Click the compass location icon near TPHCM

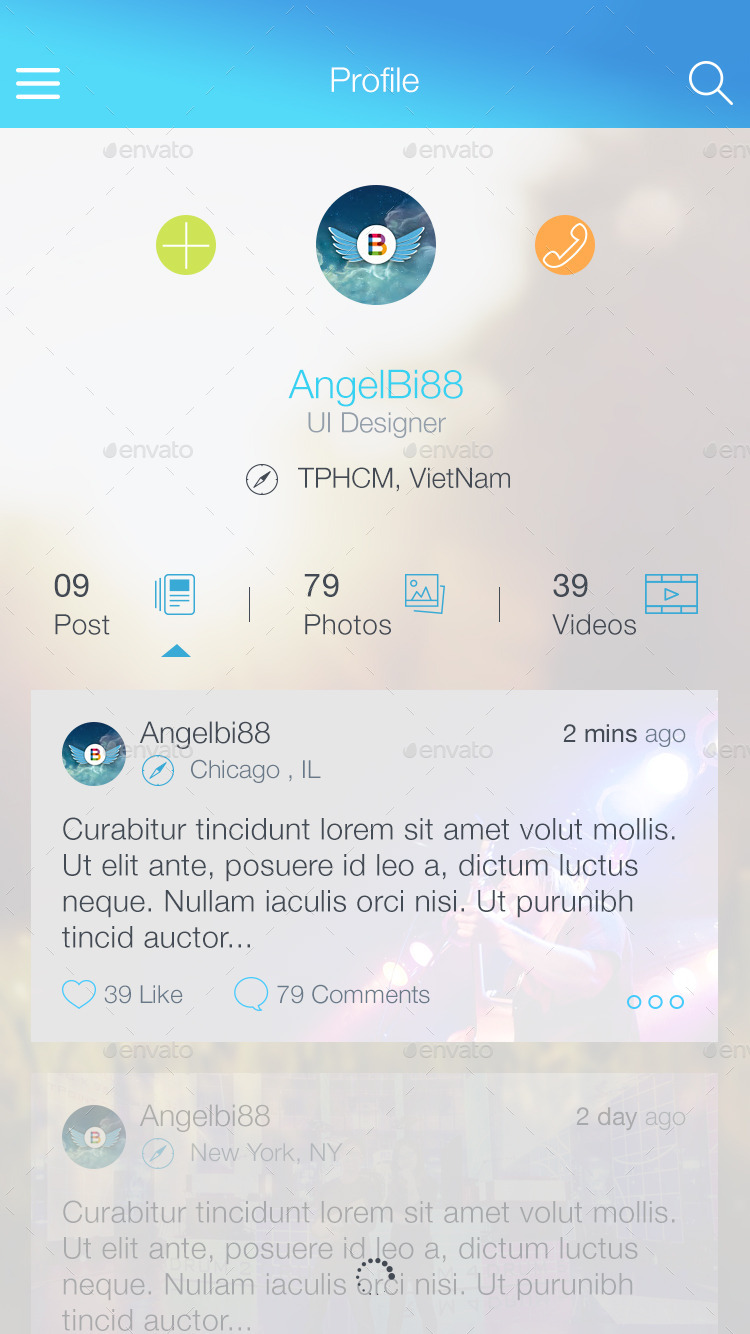[x=261, y=479]
